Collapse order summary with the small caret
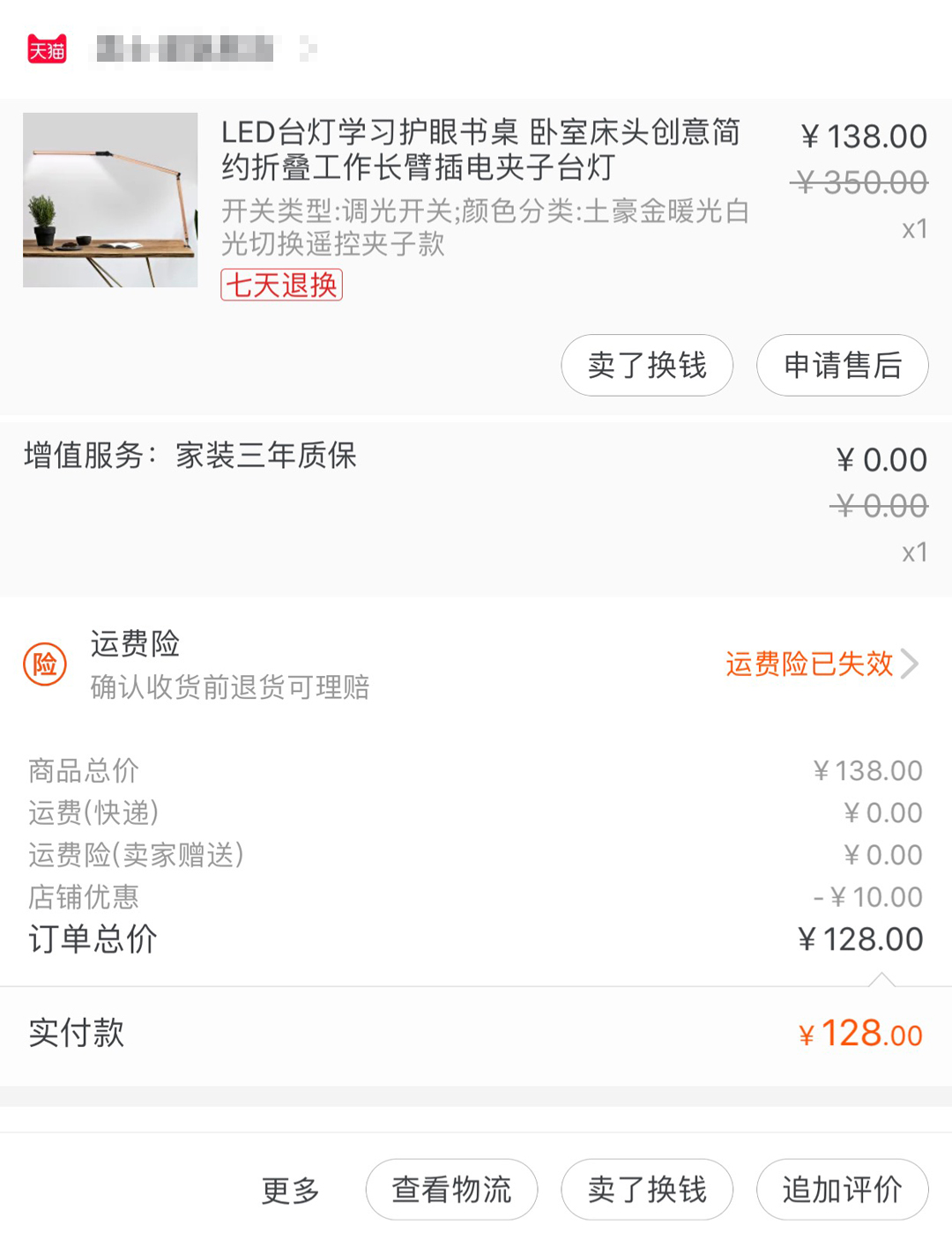952x1247 pixels. [x=881, y=976]
